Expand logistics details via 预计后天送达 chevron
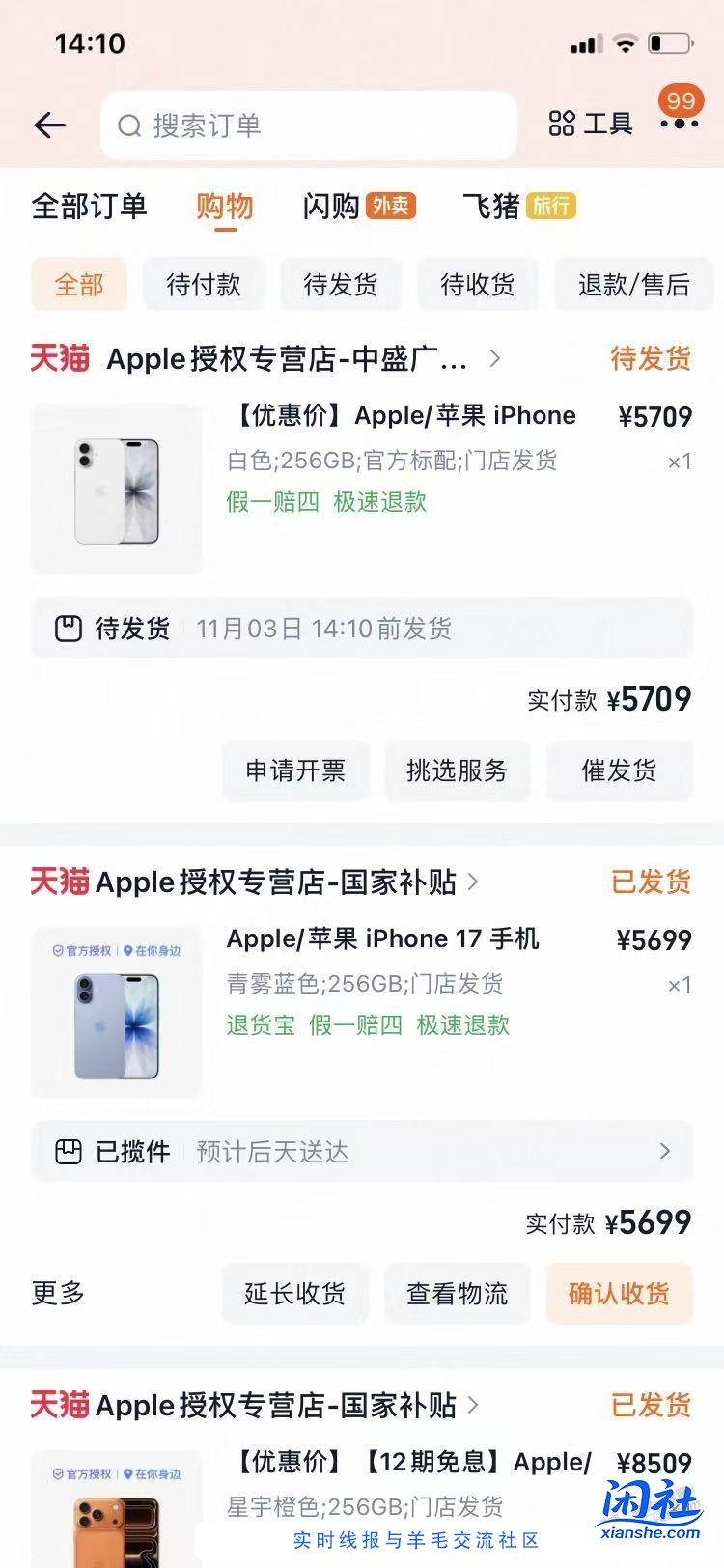 [663, 1151]
